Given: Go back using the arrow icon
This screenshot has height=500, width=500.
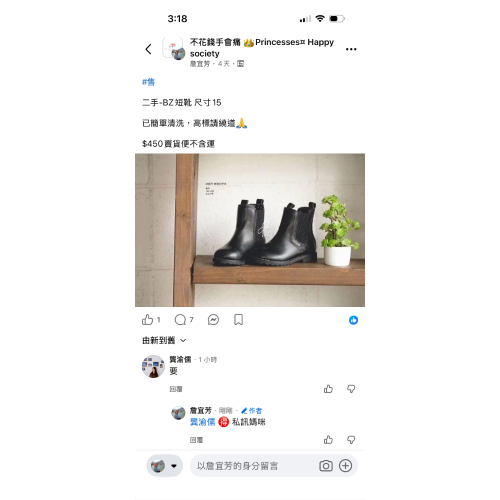Looking at the screenshot, I should [149, 49].
